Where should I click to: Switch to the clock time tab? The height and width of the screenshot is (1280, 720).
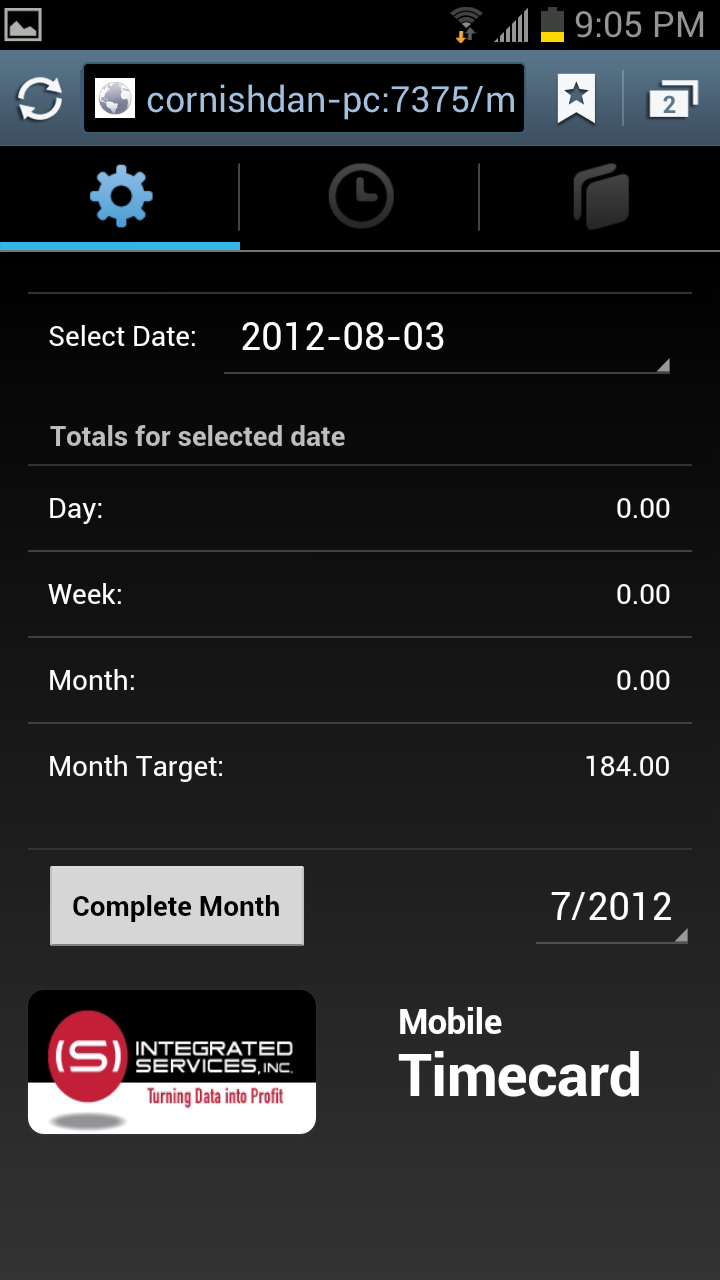[x=360, y=197]
